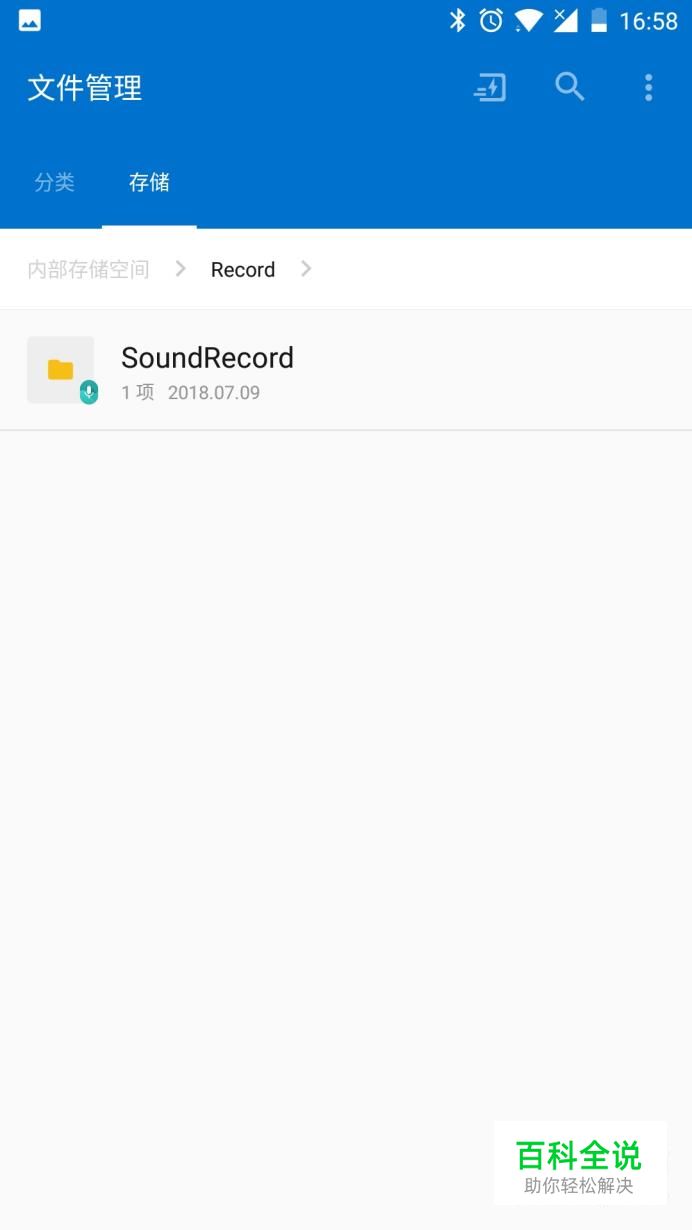This screenshot has height=1230, width=692.
Task: Open the SoundRecord folder
Action: click(x=346, y=371)
